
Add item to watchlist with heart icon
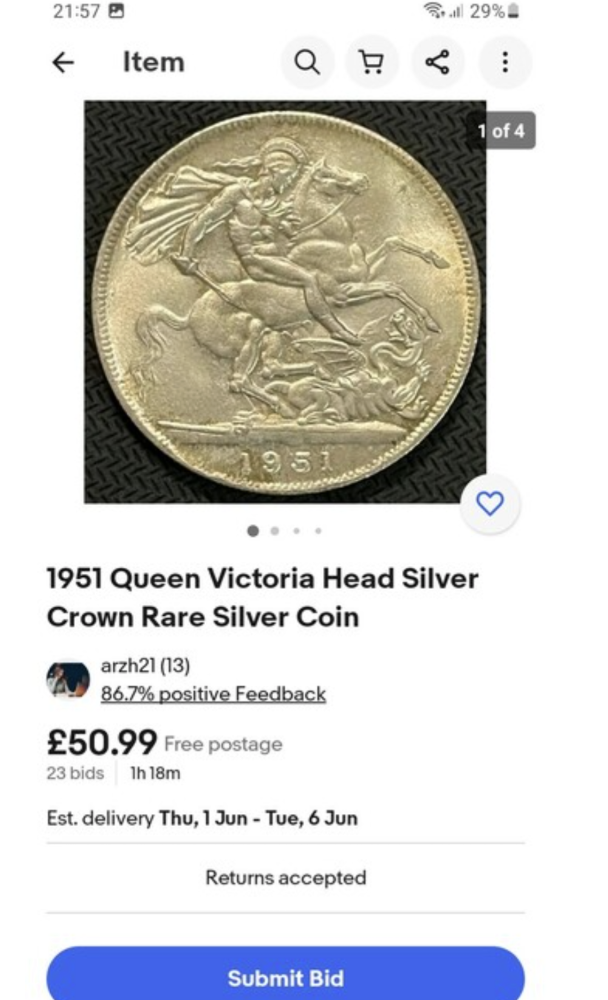pos(490,504)
